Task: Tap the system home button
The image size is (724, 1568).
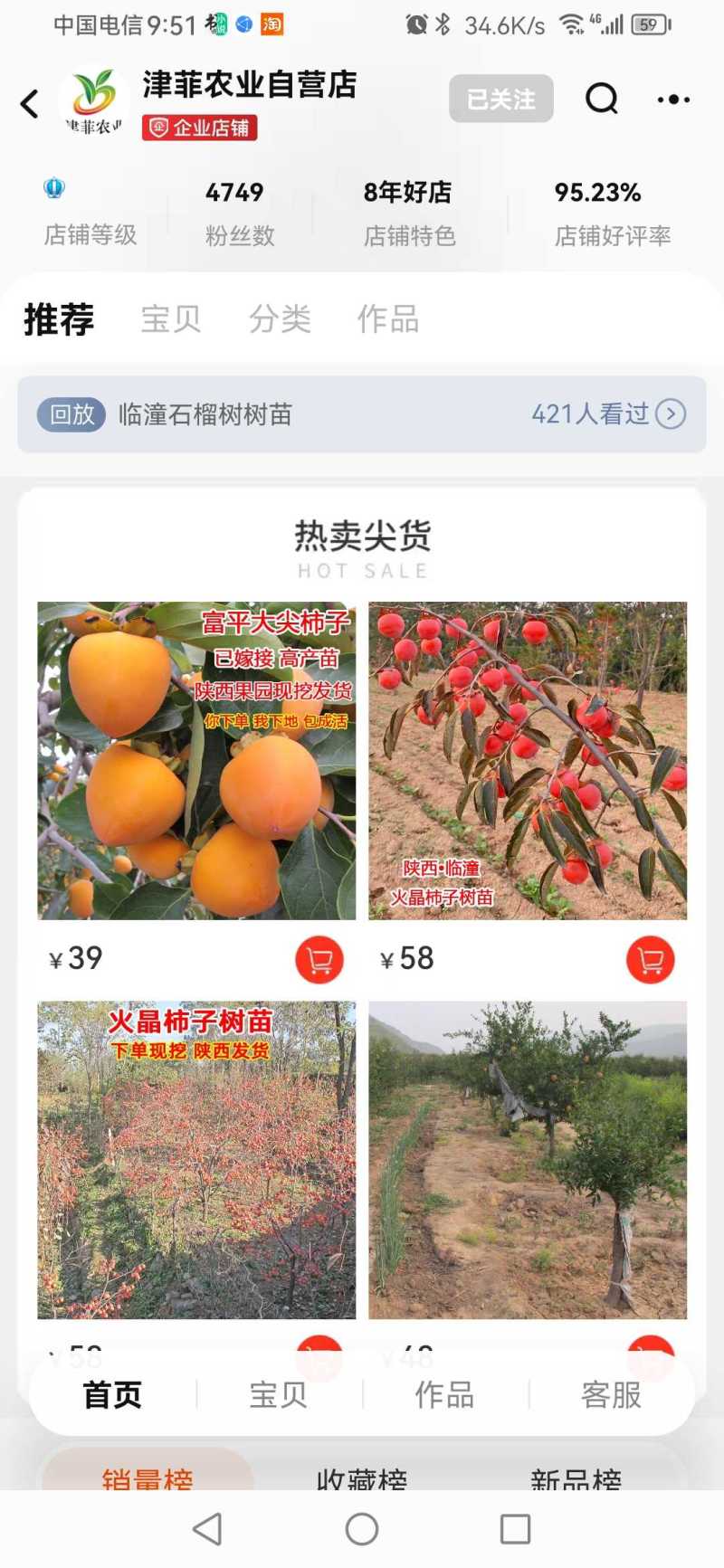Action: tap(362, 1529)
